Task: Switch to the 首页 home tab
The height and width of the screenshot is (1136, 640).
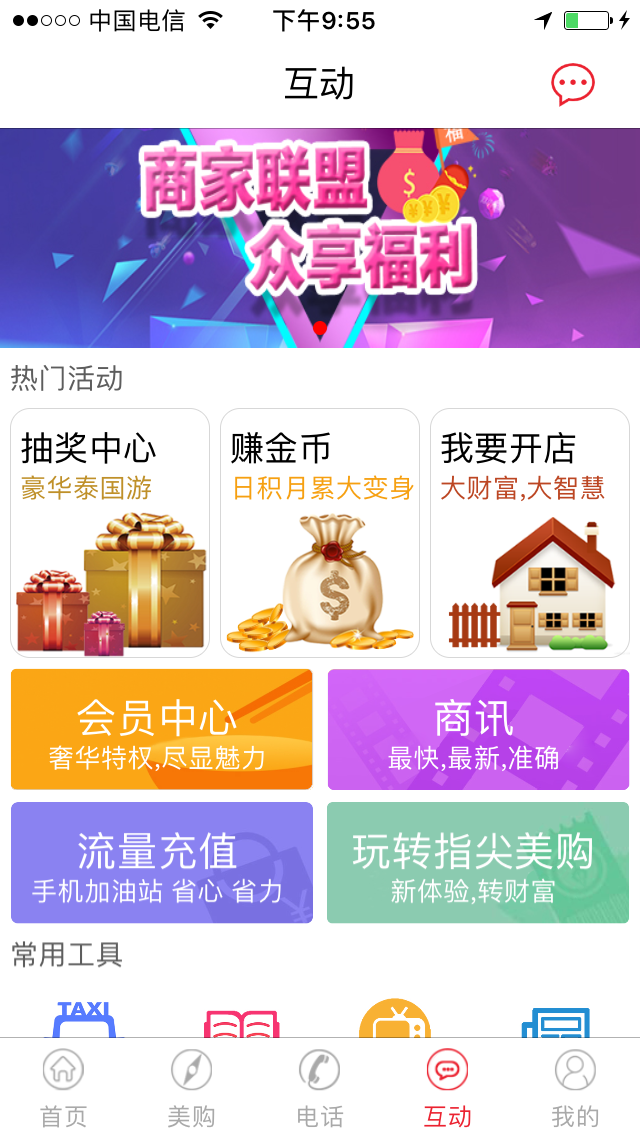Action: [x=63, y=1087]
